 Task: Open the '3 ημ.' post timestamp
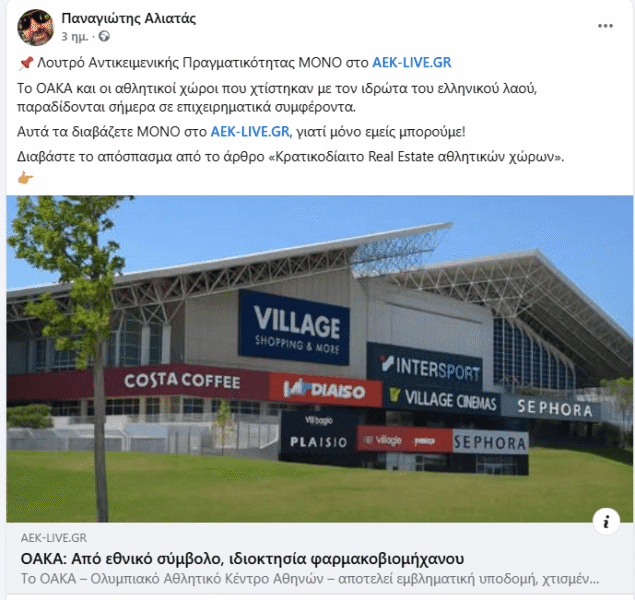[x=73, y=37]
